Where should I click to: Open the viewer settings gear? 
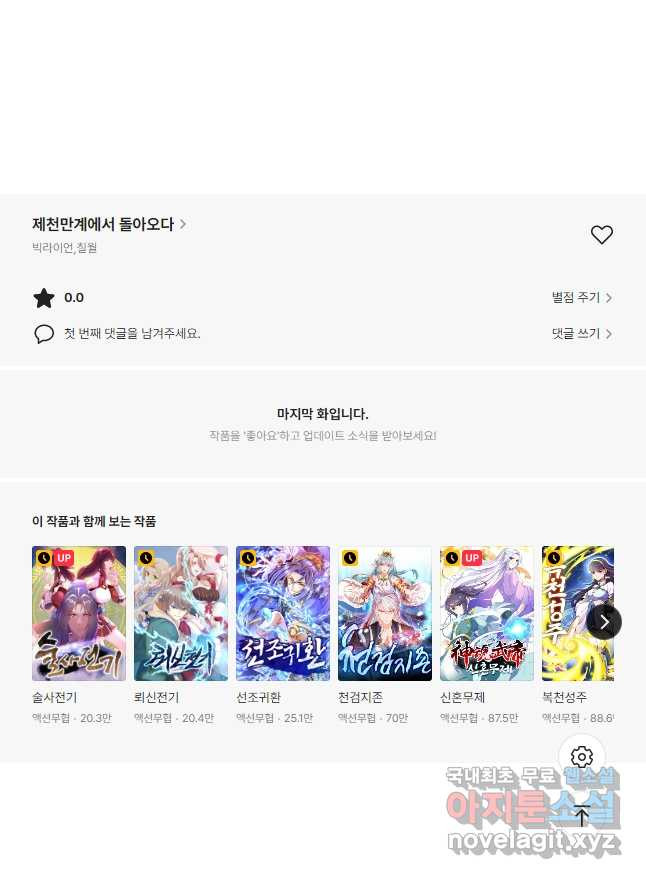point(582,757)
